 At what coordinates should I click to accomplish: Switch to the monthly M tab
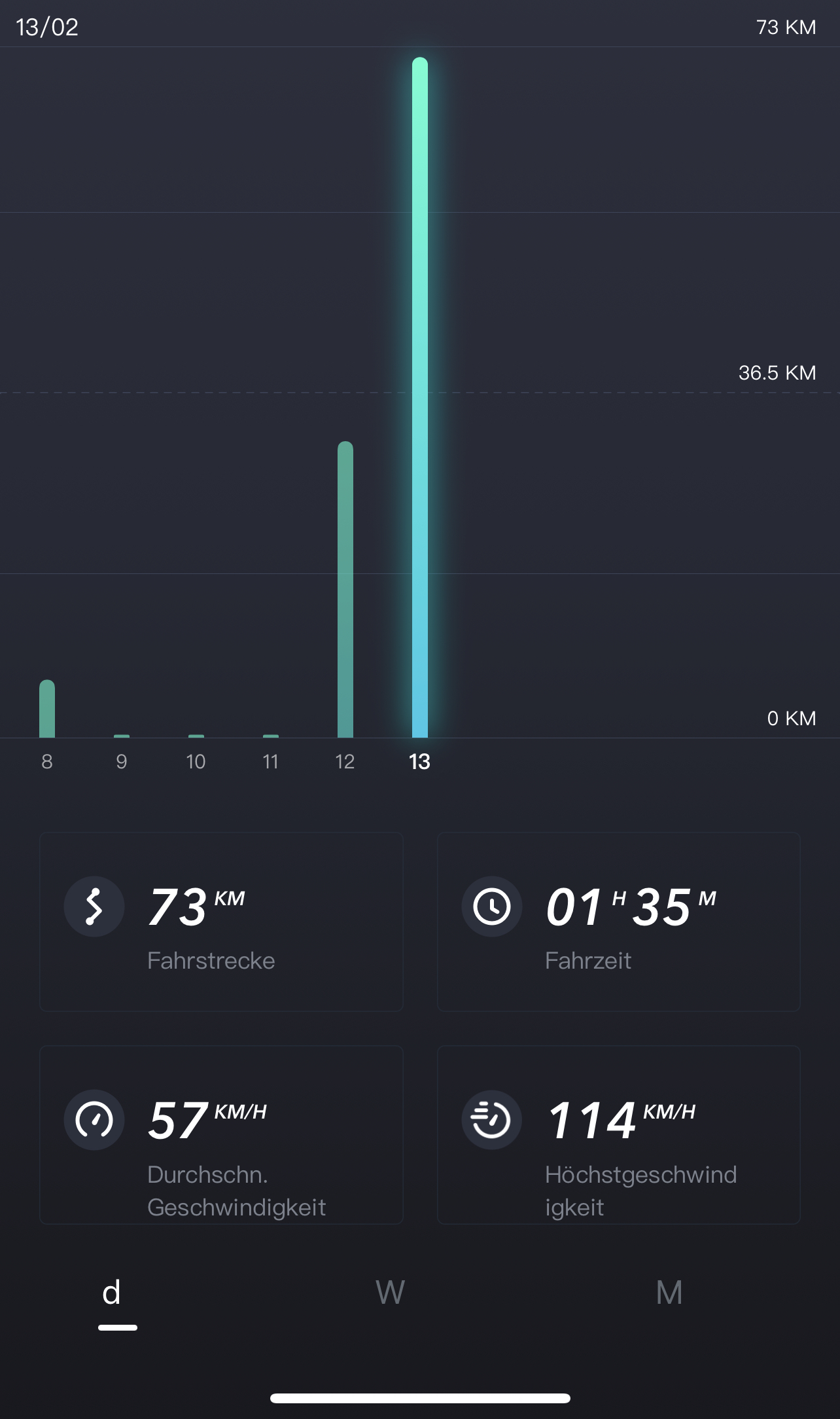click(x=669, y=1293)
